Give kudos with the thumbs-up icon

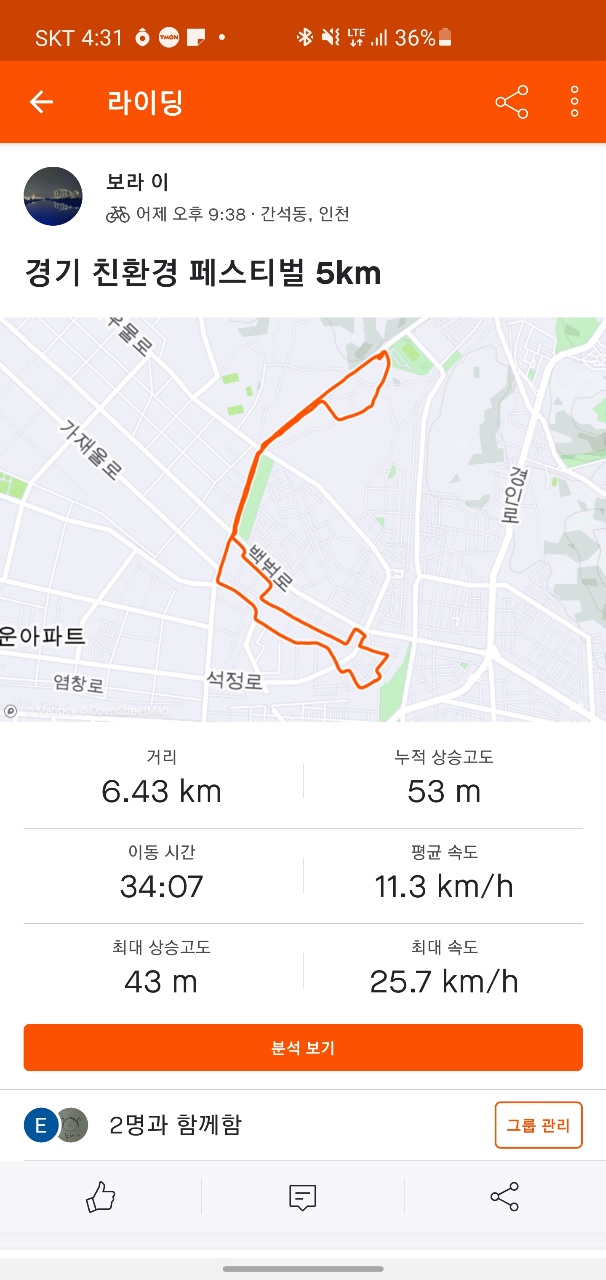(101, 1197)
